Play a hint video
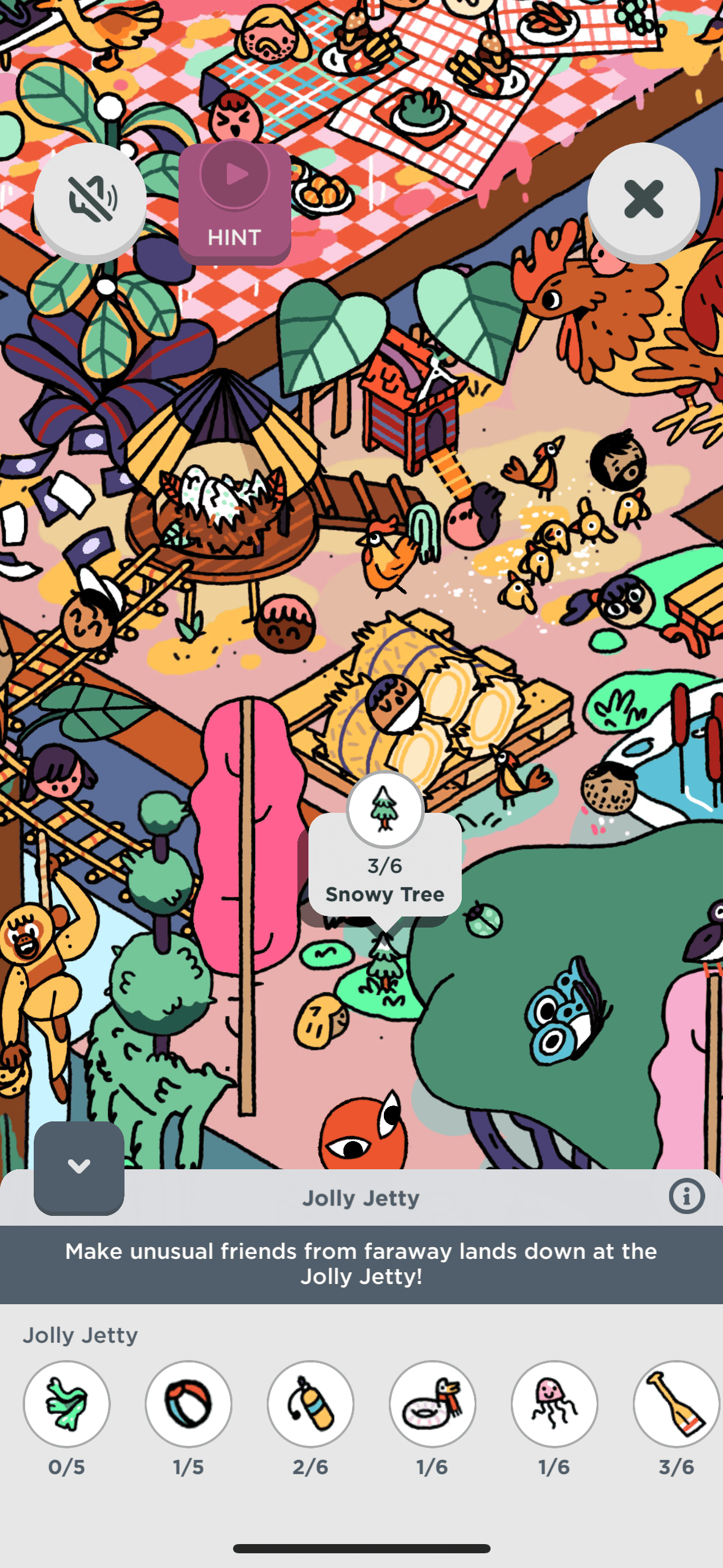Viewport: 723px width, 1568px height. click(x=234, y=202)
